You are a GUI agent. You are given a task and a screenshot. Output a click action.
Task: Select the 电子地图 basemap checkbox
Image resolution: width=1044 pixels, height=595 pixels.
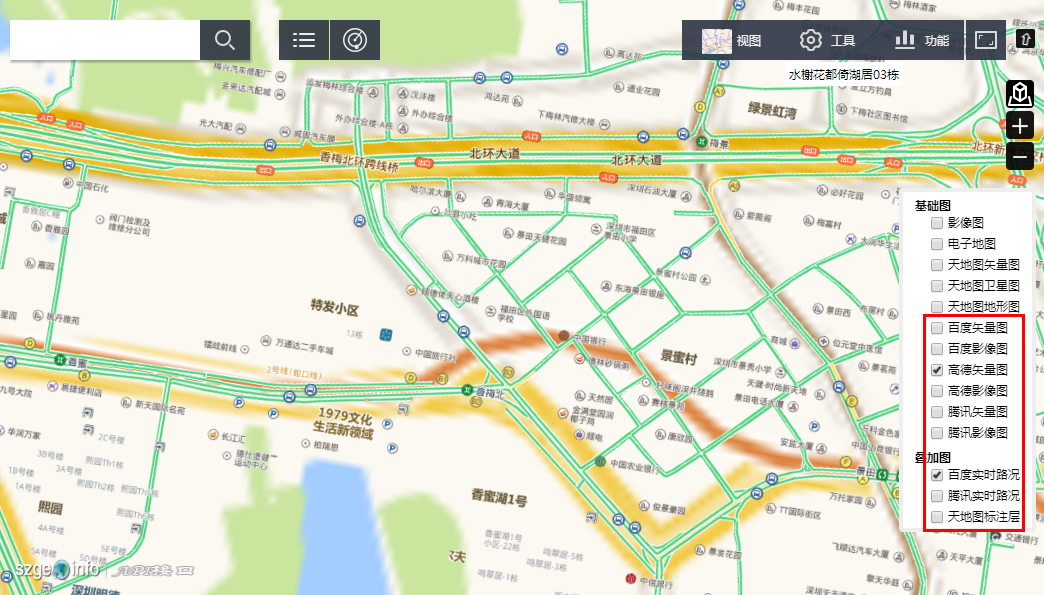(937, 244)
